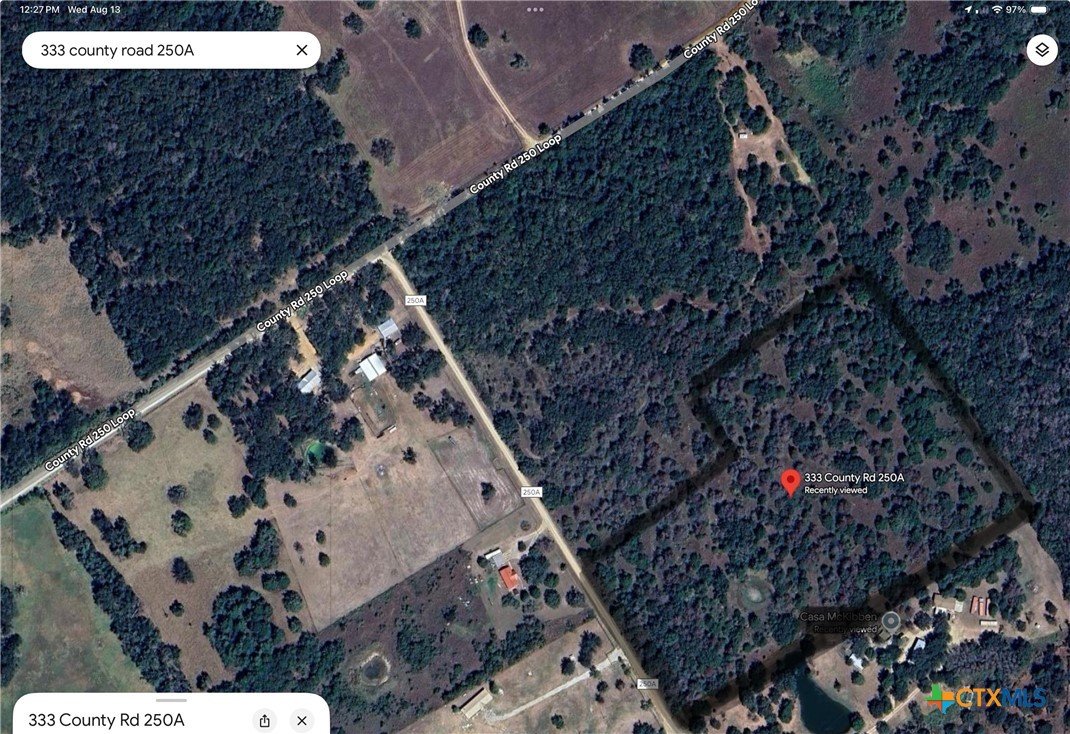The height and width of the screenshot is (734, 1070).
Task: Share the 333 County Rd 250A location
Action: 264,720
